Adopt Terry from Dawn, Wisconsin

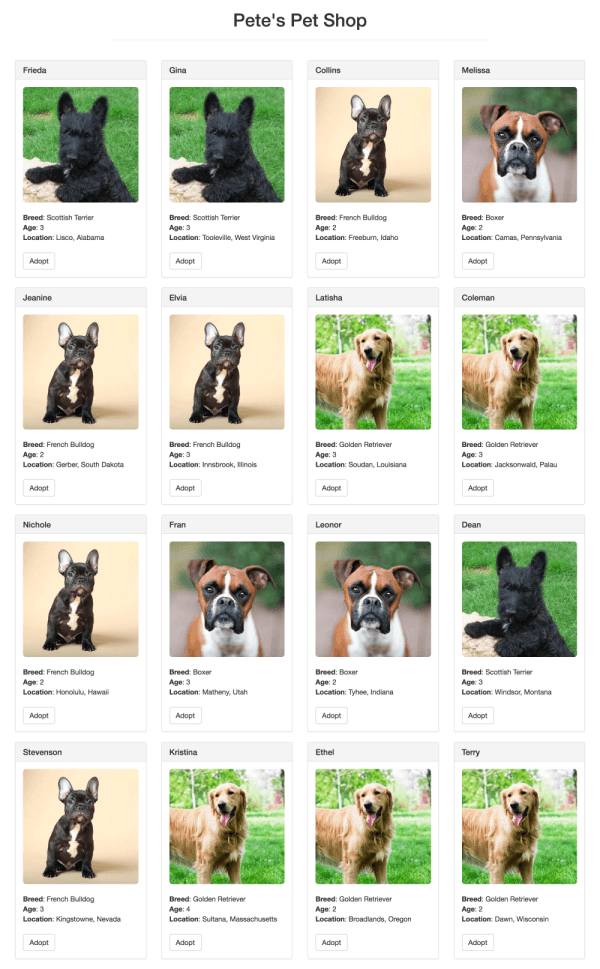point(478,942)
